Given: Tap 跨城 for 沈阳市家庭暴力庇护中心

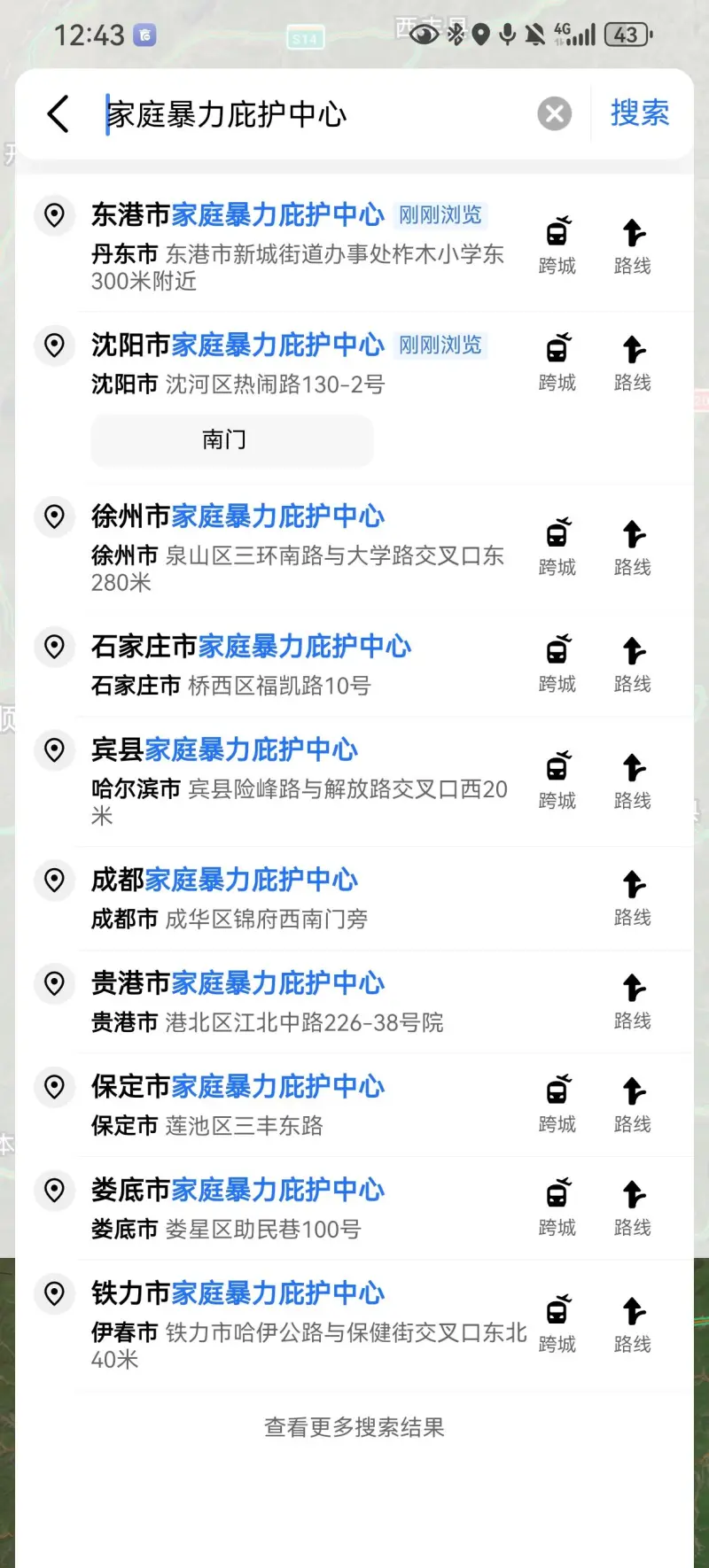Looking at the screenshot, I should point(557,362).
